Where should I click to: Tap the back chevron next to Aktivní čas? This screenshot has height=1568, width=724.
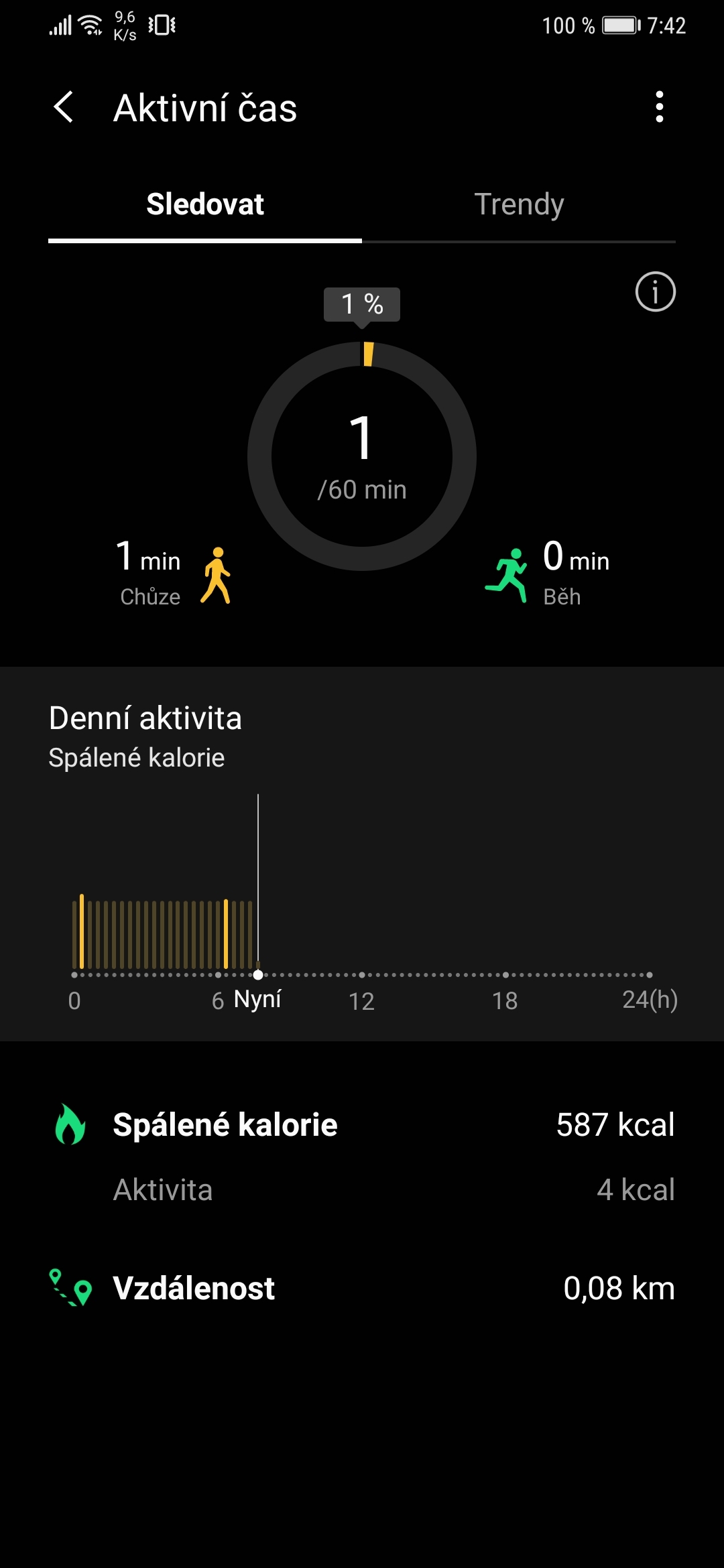tap(64, 107)
